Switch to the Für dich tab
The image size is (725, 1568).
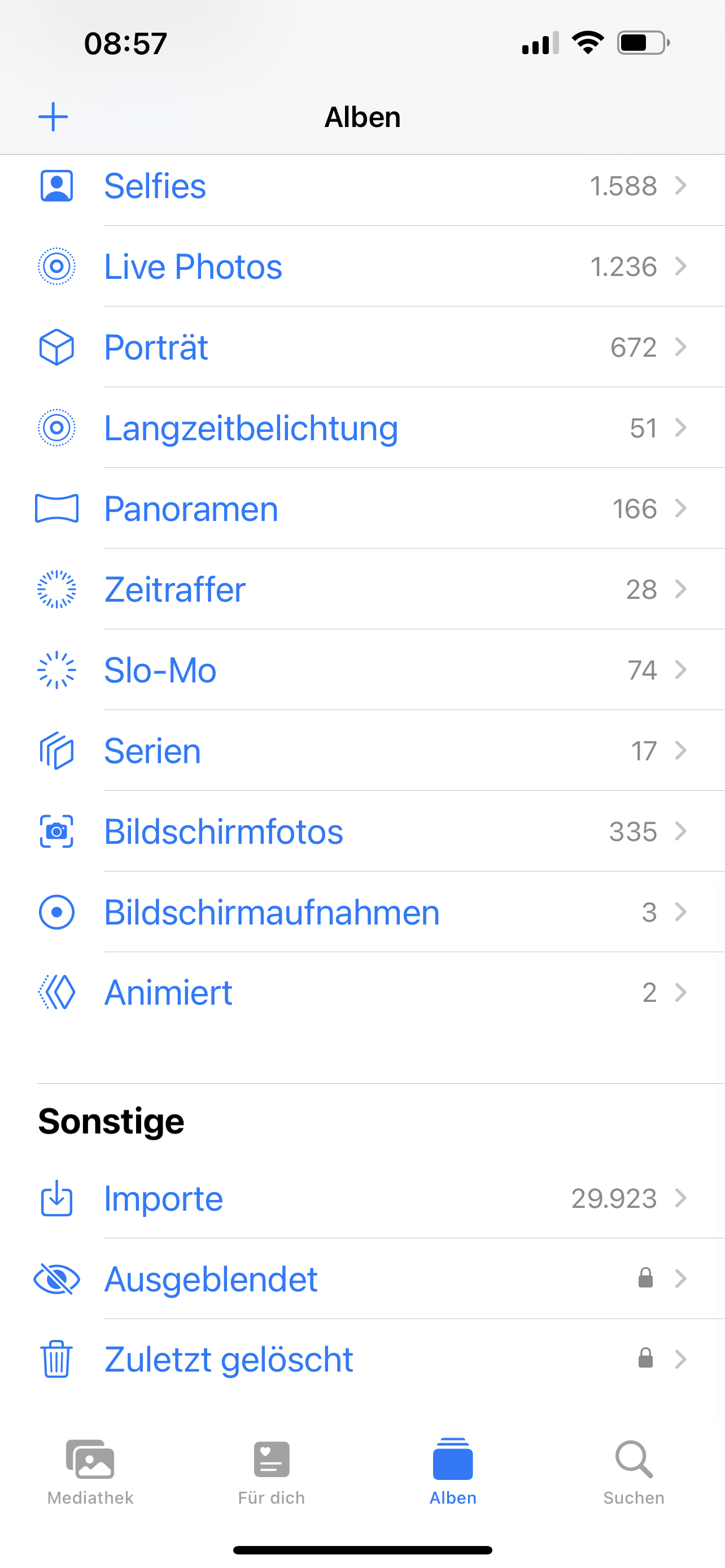coord(272,1471)
